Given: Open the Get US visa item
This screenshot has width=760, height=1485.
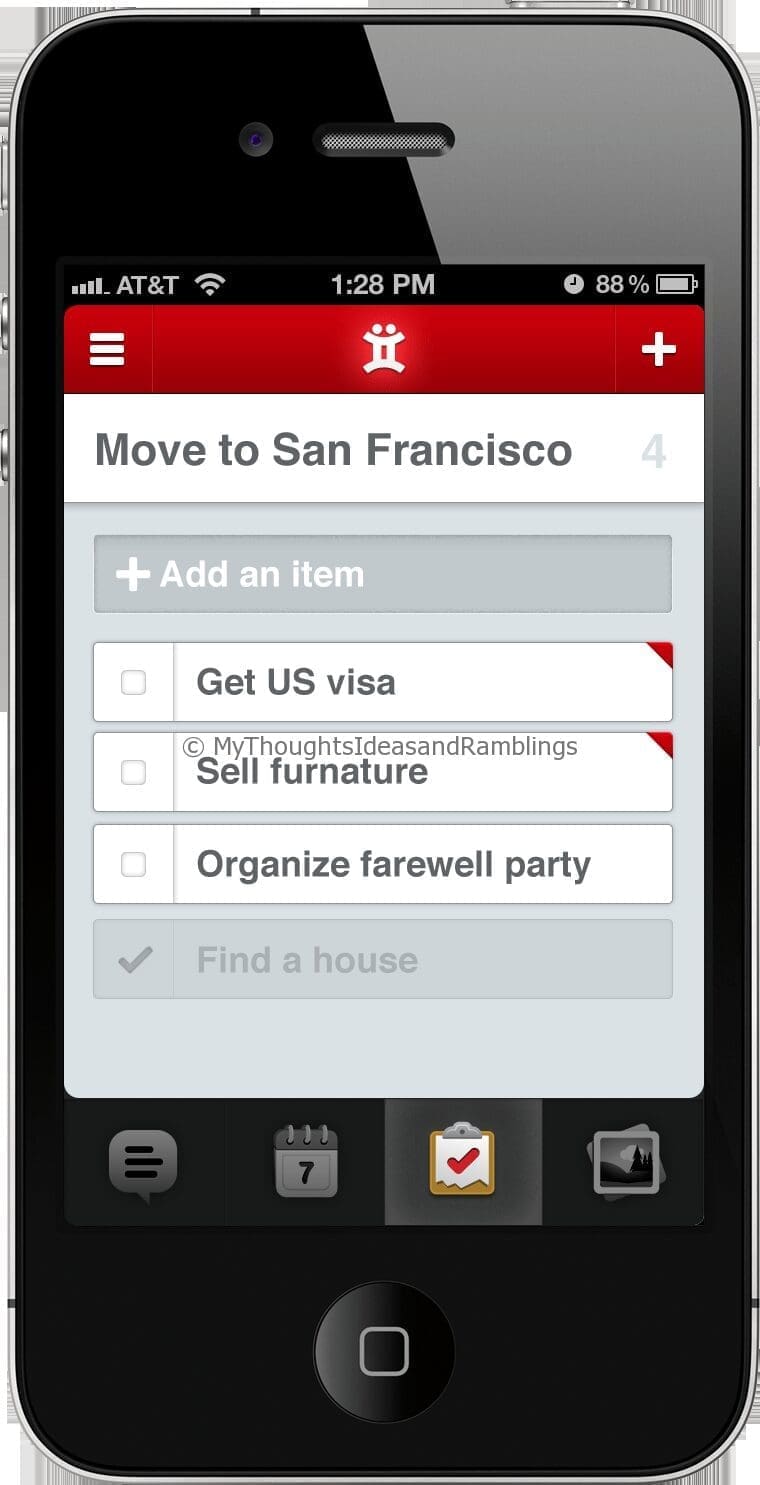Looking at the screenshot, I should pyautogui.click(x=423, y=682).
